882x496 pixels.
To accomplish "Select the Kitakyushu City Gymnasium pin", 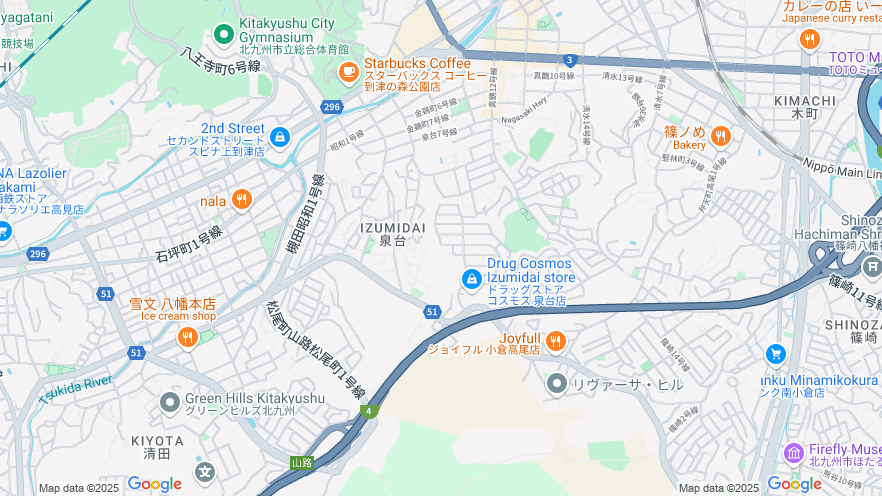I will [x=223, y=33].
